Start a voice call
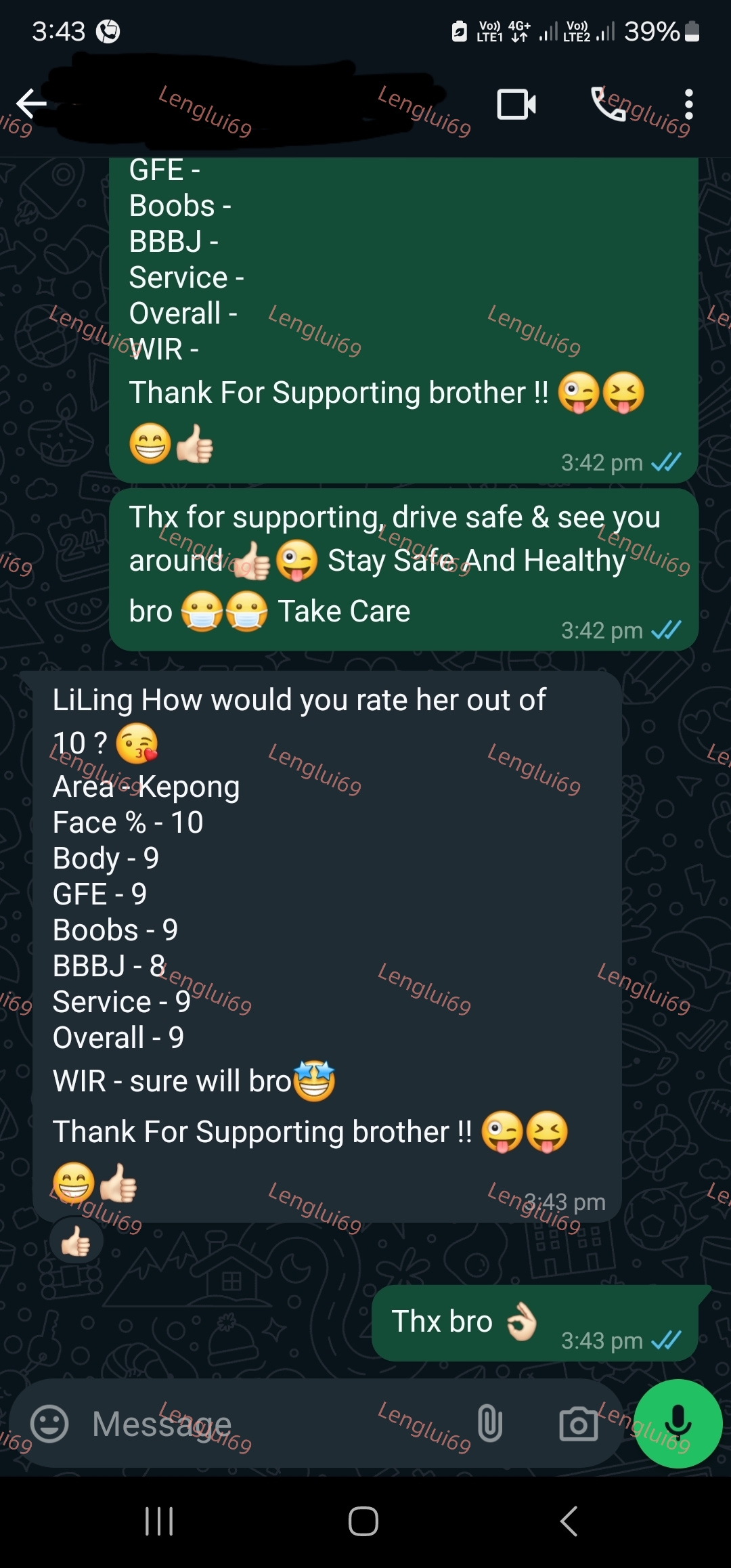 608,104
